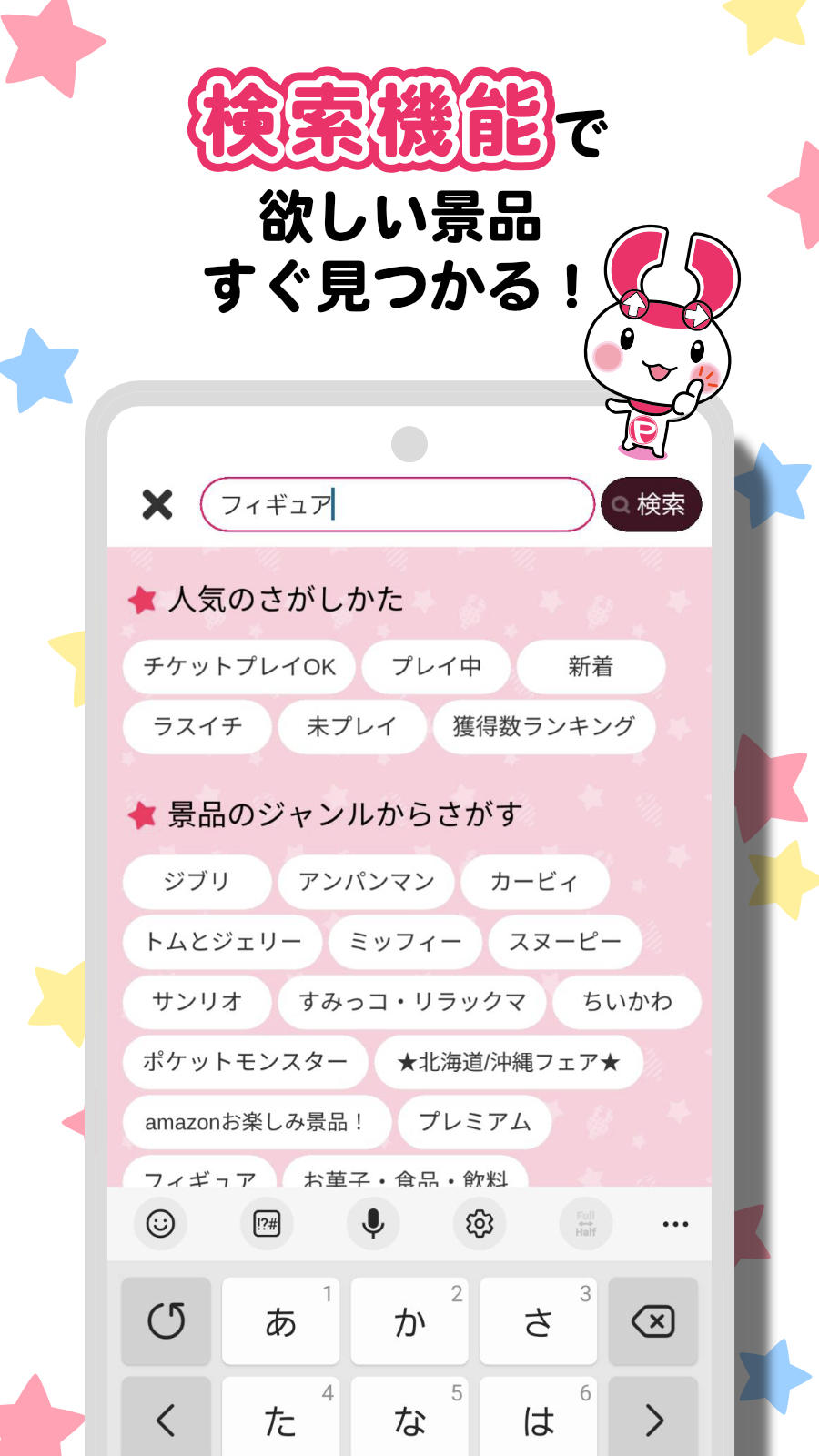This screenshot has width=819, height=1456.
Task: Tap the undo arrow key on the keyboard
Action: (x=166, y=1319)
